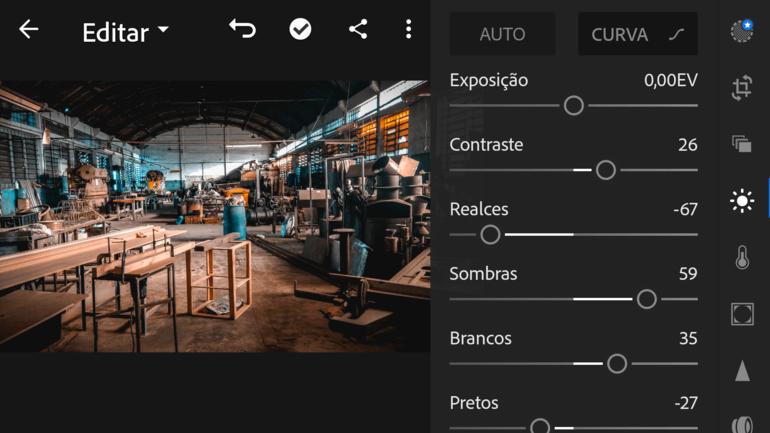Open the color temperature thermometer tool
This screenshot has height=433, width=770.
click(742, 258)
